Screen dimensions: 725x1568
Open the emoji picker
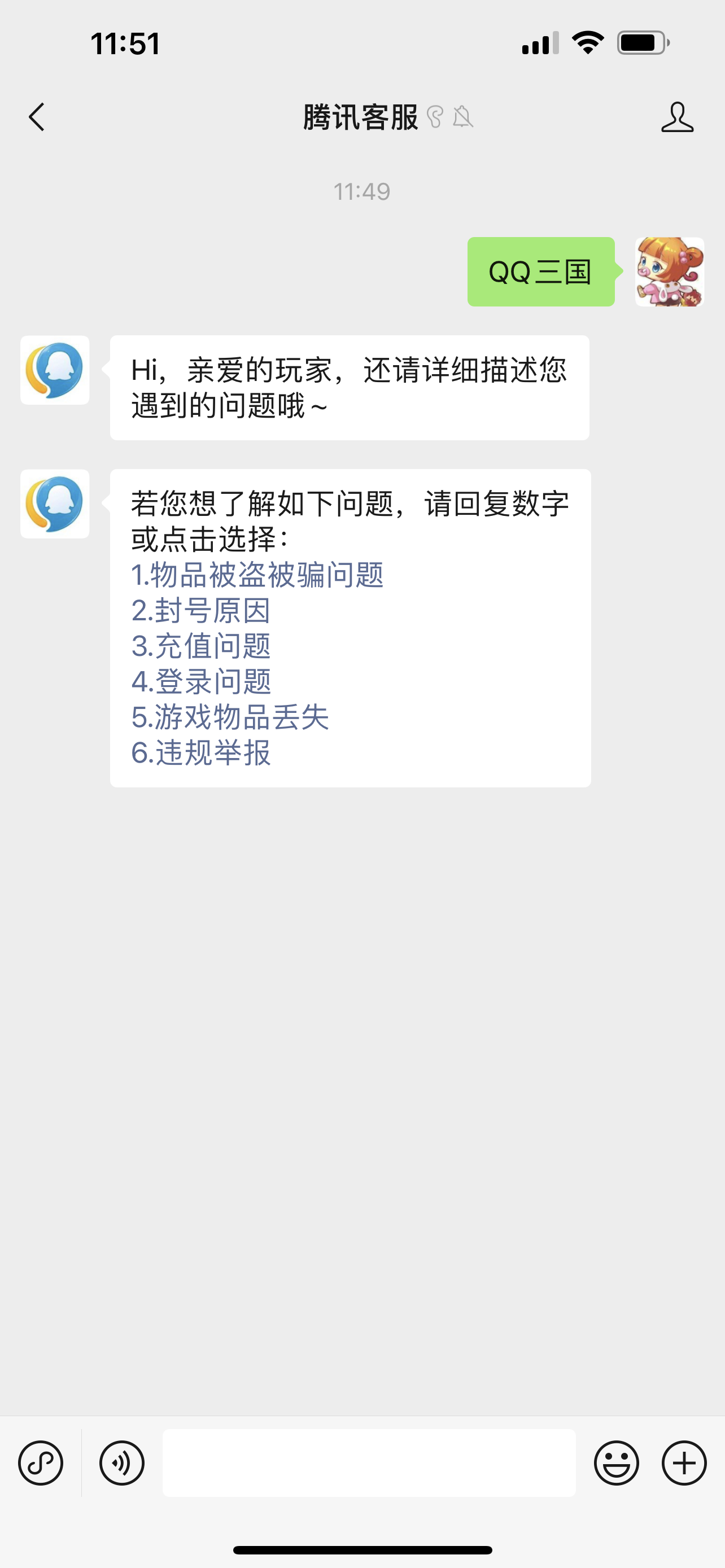tap(616, 1462)
